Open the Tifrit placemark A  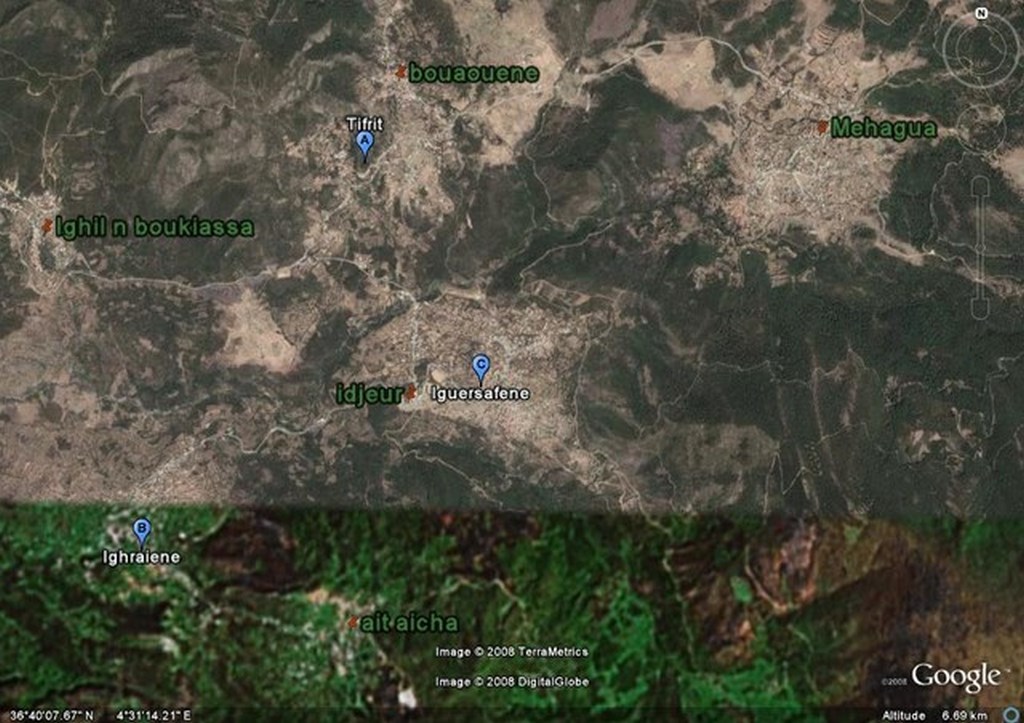click(x=365, y=144)
